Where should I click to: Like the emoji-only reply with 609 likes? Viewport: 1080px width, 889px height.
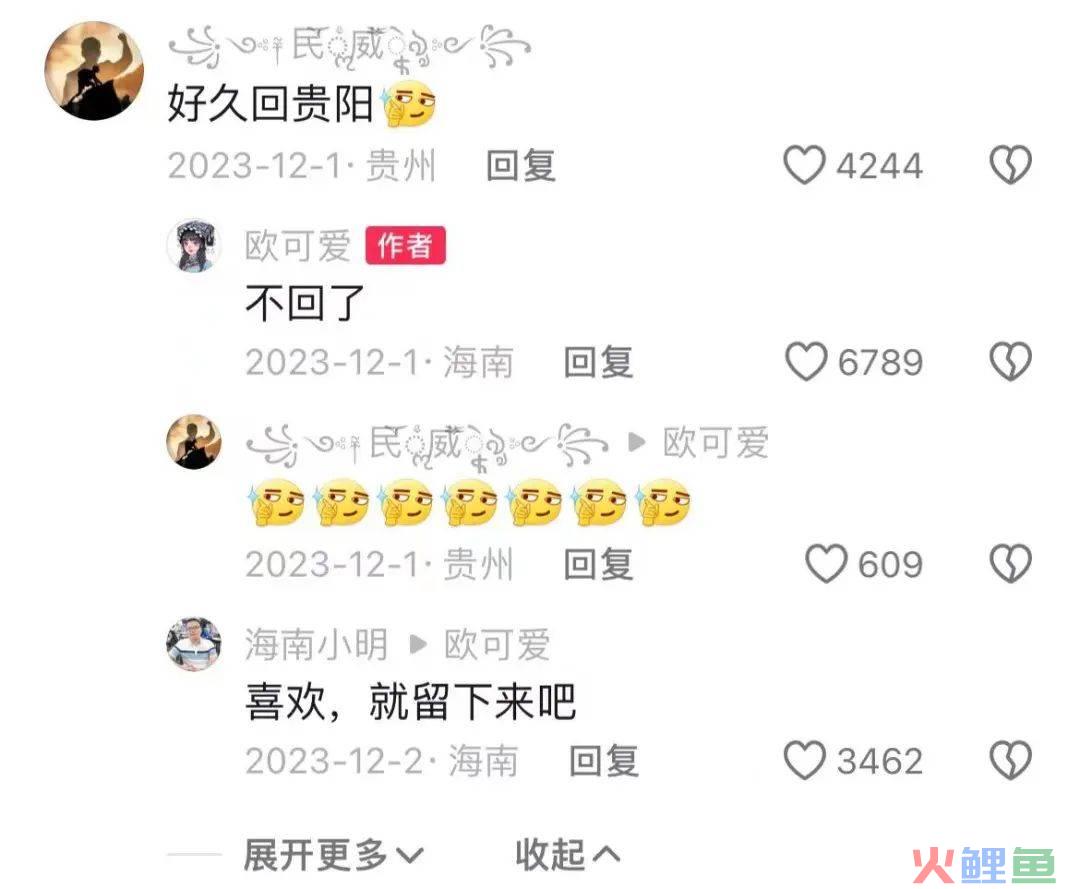click(x=826, y=564)
